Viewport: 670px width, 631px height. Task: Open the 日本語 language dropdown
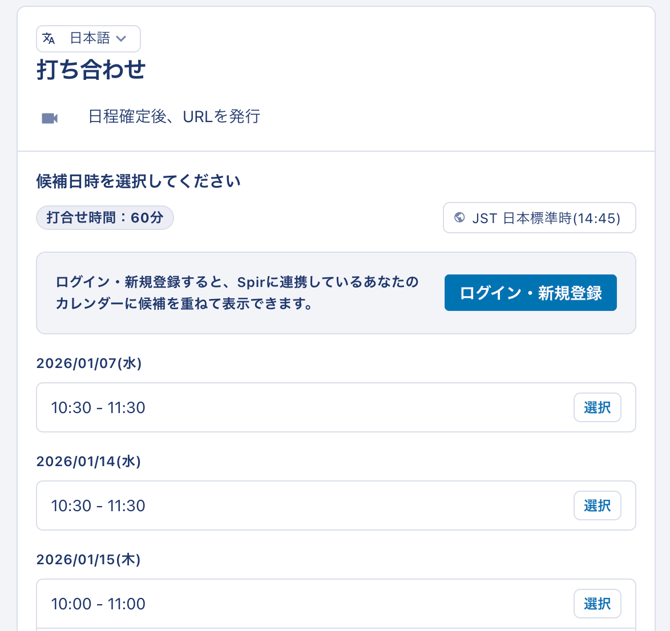(88, 39)
